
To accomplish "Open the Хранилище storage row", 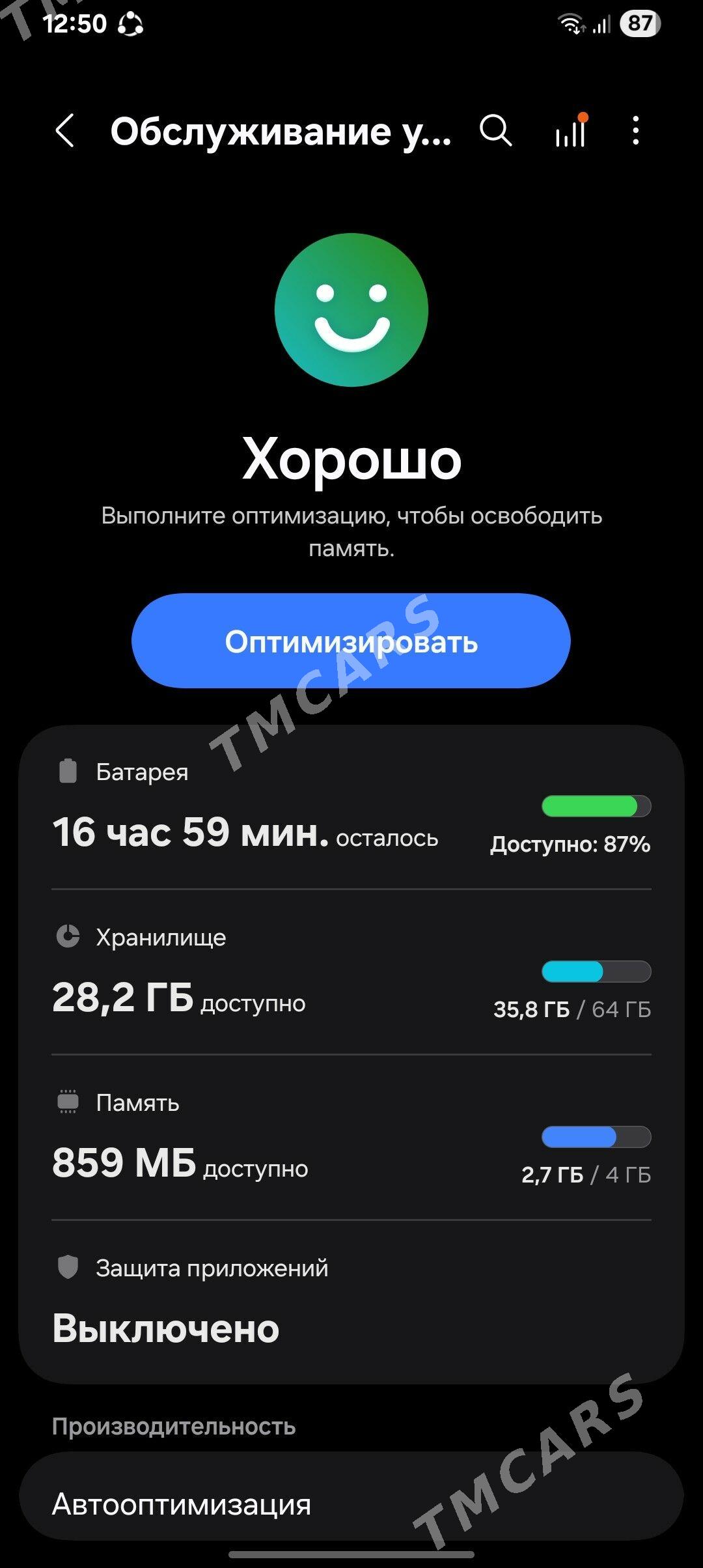I will [x=351, y=972].
